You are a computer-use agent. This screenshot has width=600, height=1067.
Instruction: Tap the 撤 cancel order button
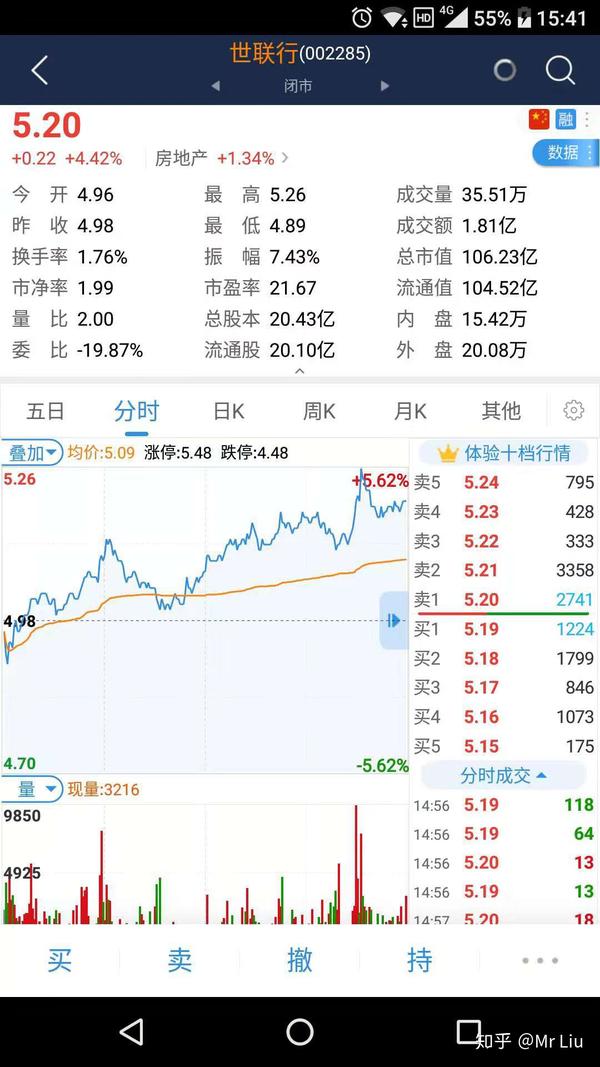(299, 960)
